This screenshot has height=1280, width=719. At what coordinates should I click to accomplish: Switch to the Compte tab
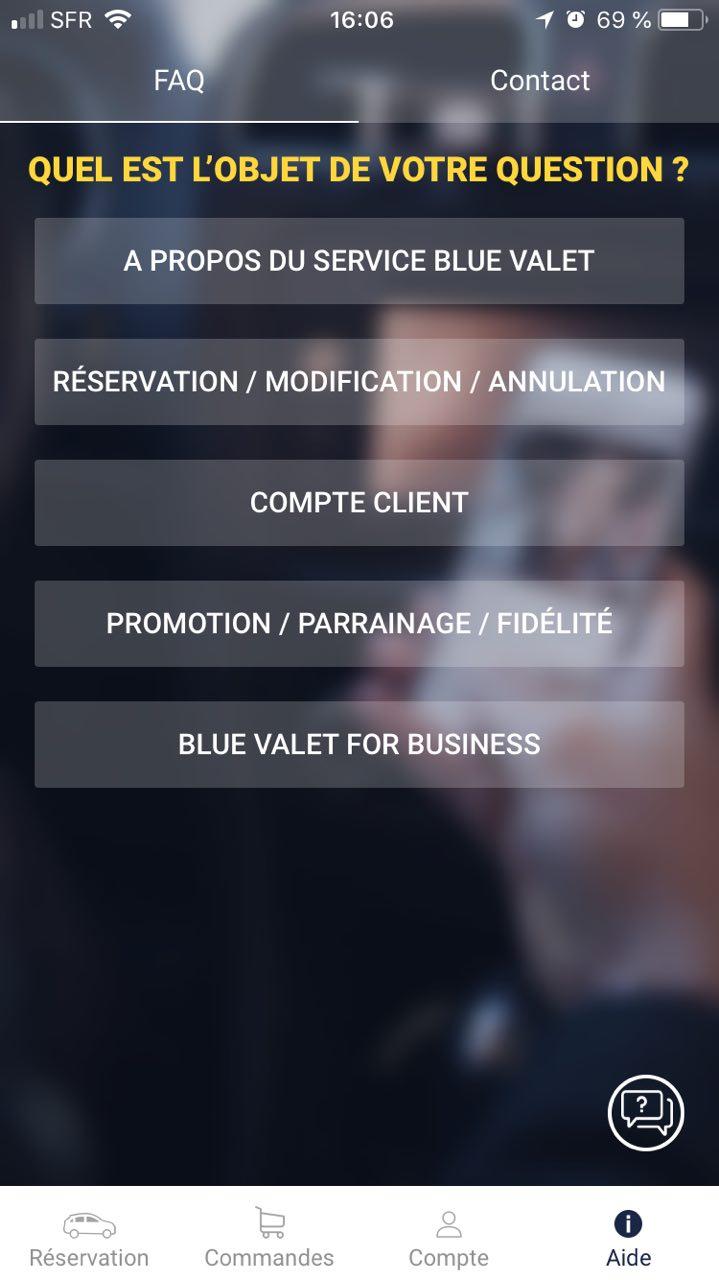(449, 1238)
